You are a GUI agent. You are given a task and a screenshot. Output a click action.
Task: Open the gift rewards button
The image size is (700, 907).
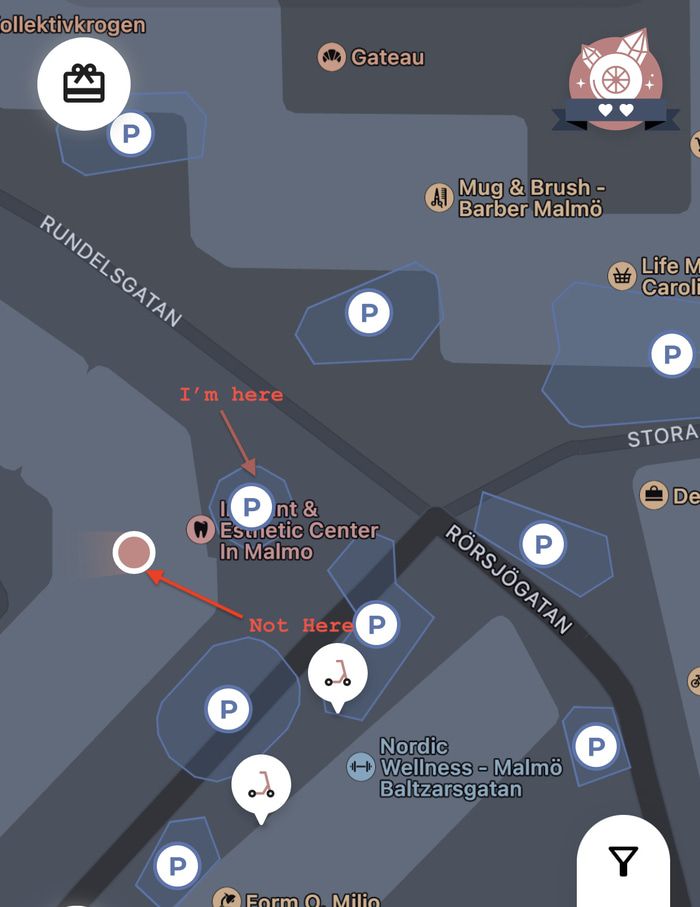84,84
